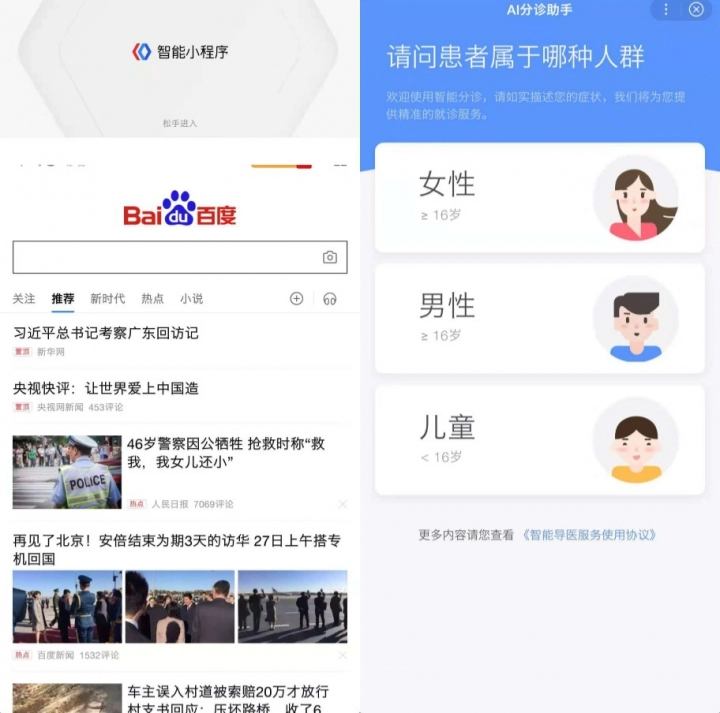Switch to the 热点 tab

tap(152, 298)
